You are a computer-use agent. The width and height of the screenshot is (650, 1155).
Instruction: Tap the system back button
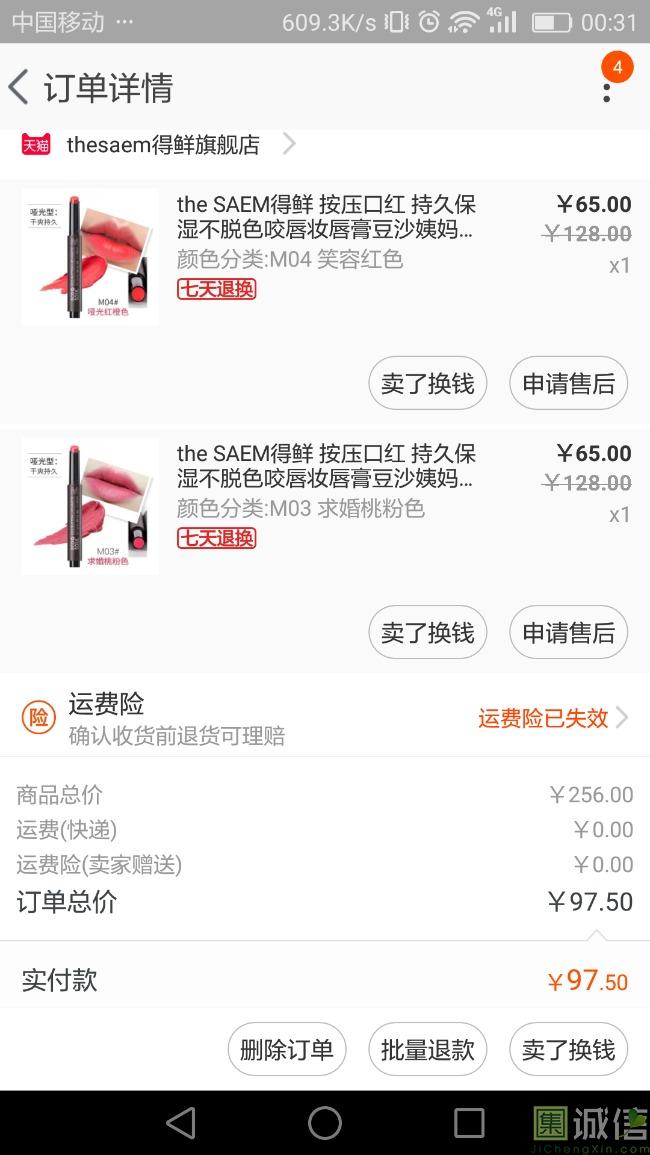tap(181, 1123)
